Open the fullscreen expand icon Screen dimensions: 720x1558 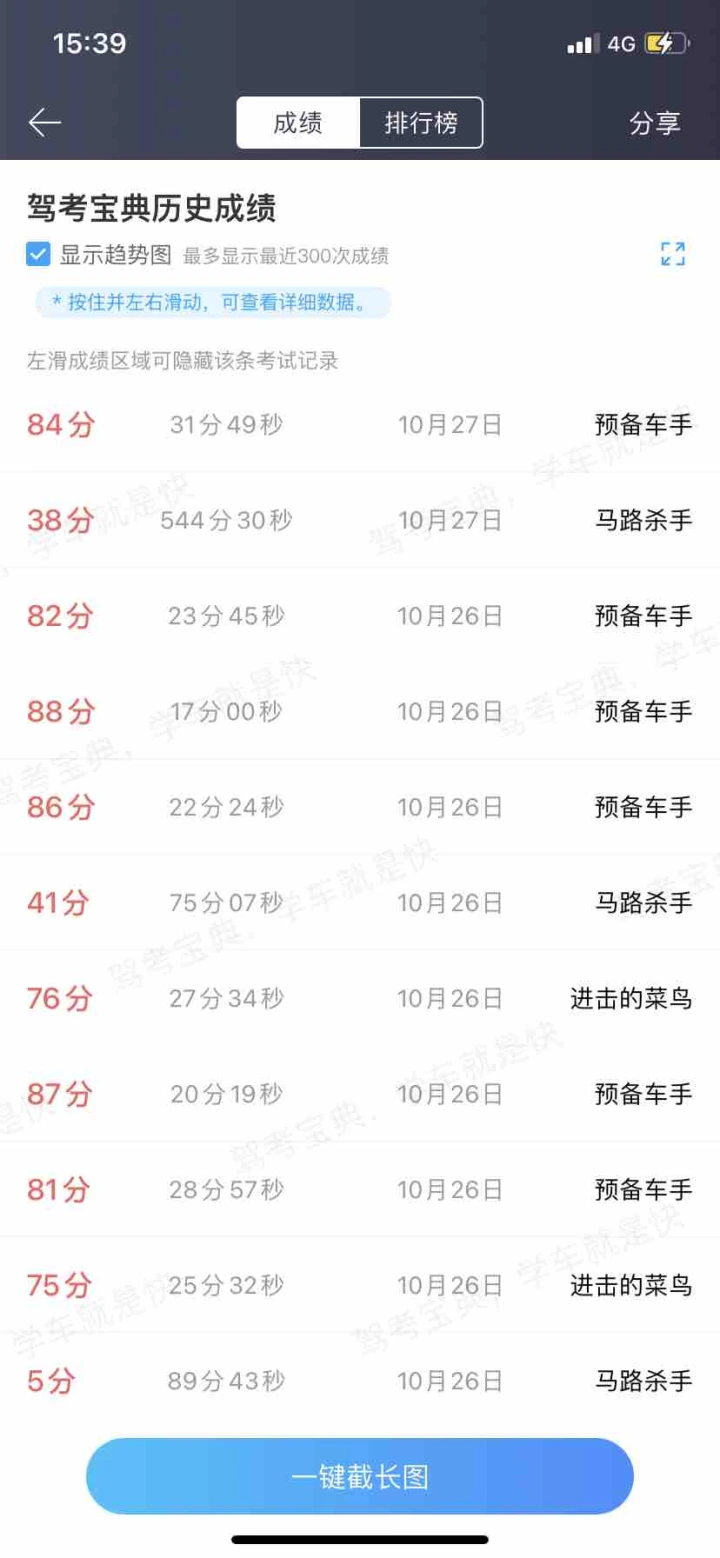(673, 254)
